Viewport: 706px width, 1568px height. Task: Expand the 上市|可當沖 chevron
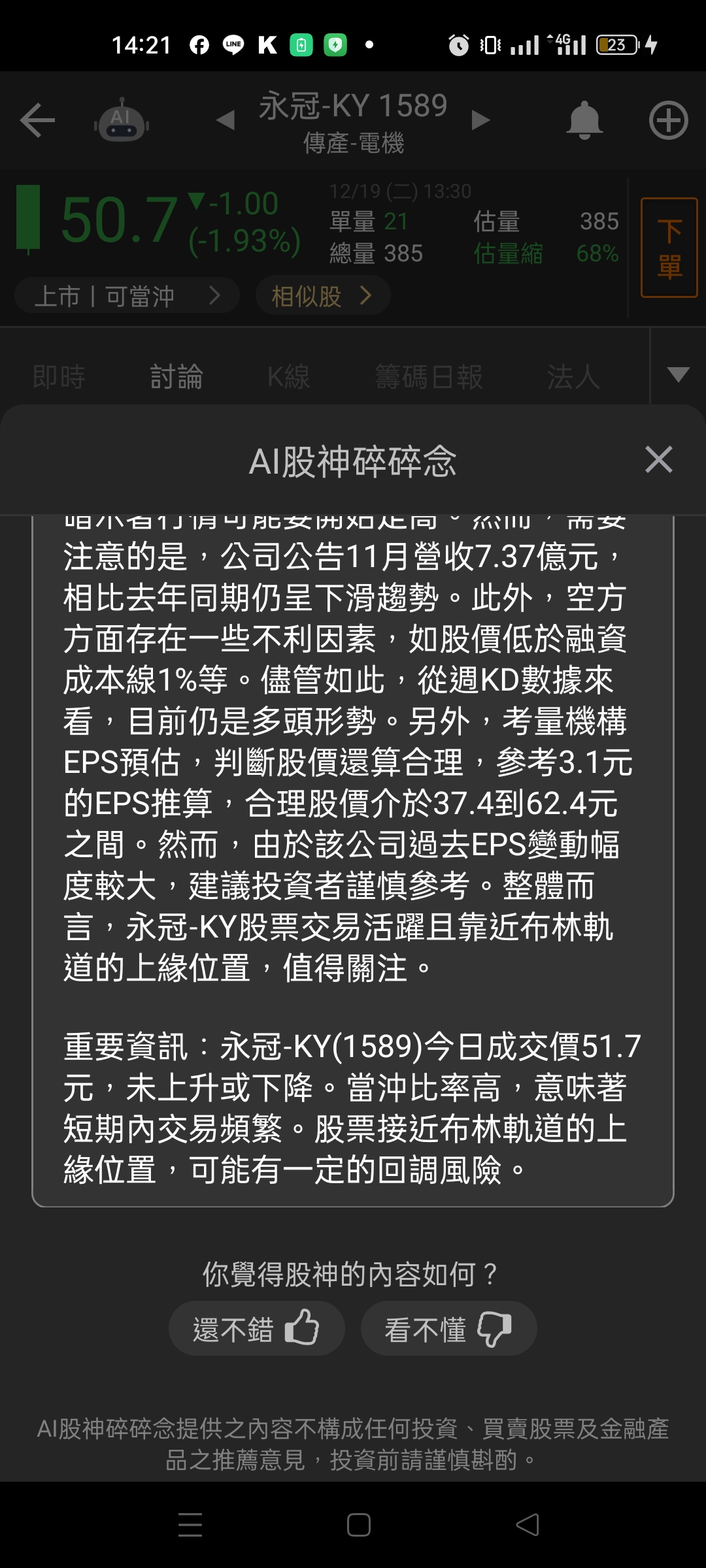[x=217, y=295]
